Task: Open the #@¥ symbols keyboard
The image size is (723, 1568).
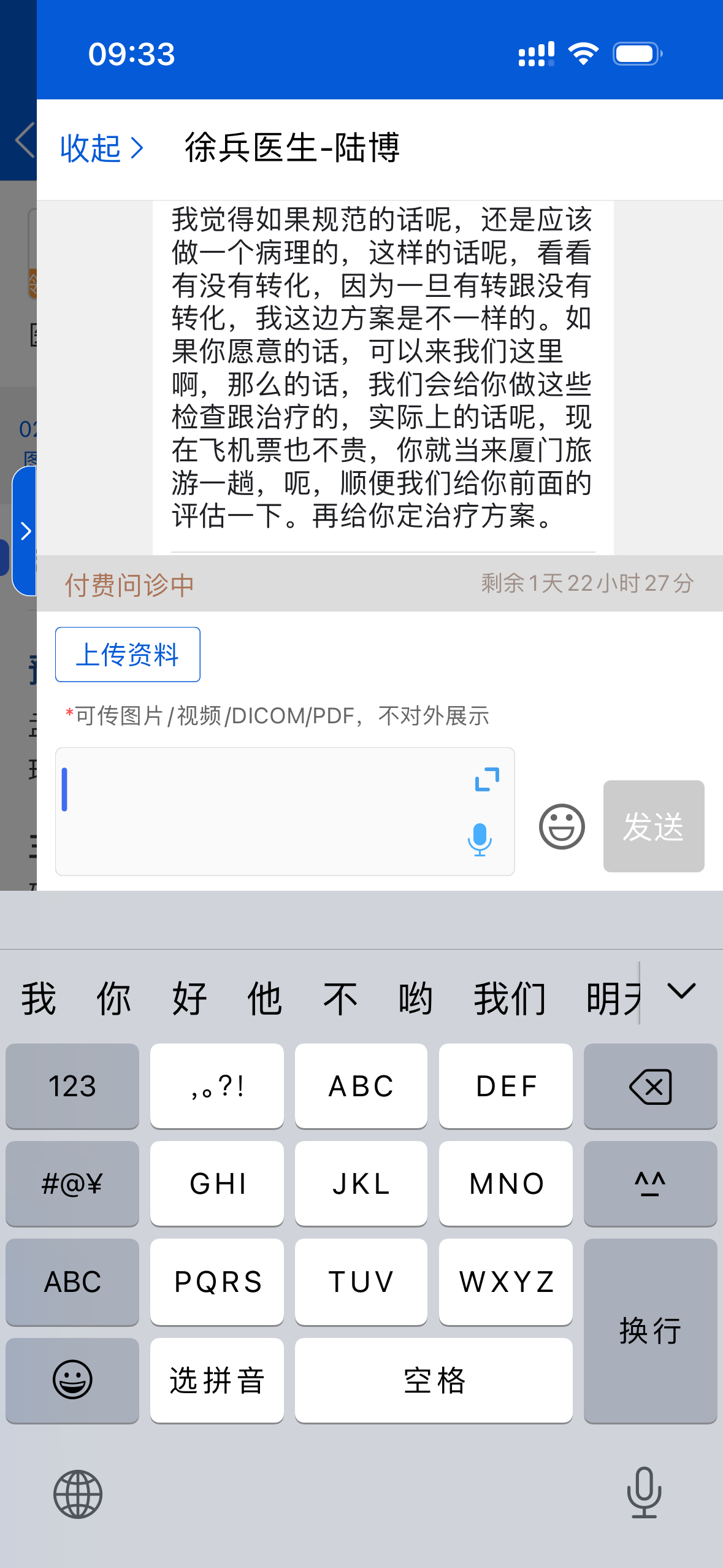Action: point(72,1184)
